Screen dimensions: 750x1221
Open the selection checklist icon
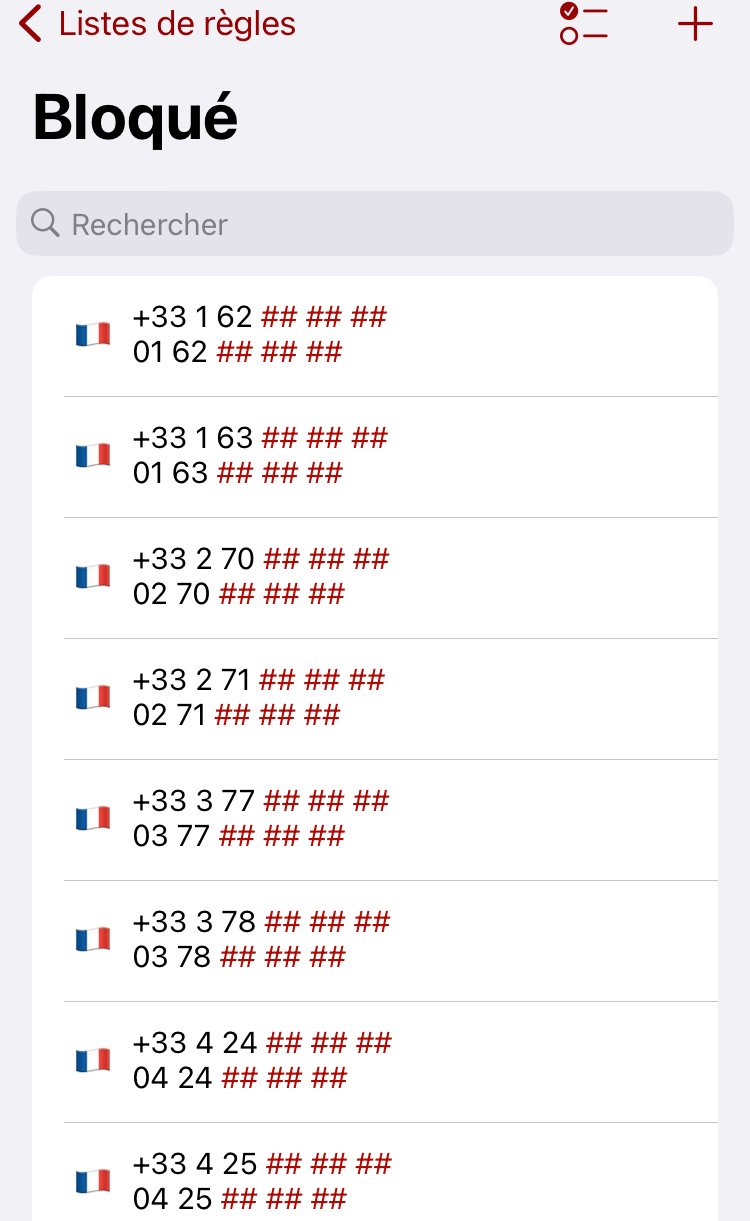click(x=584, y=23)
